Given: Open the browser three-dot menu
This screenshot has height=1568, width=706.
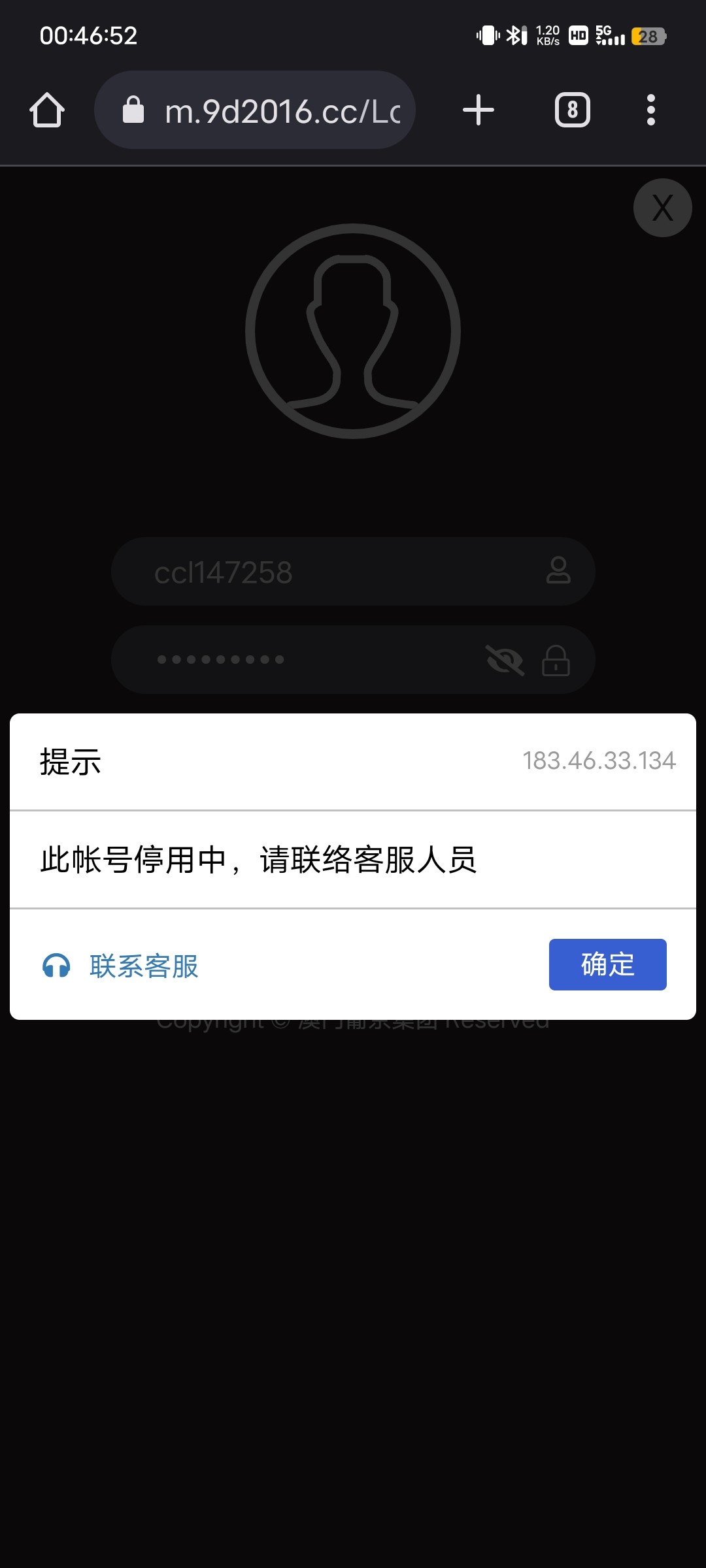Looking at the screenshot, I should click(651, 109).
